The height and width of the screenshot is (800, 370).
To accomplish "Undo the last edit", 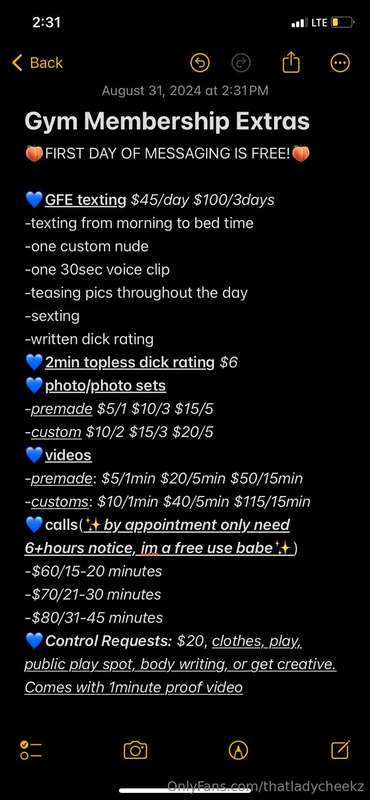I will click(x=200, y=63).
